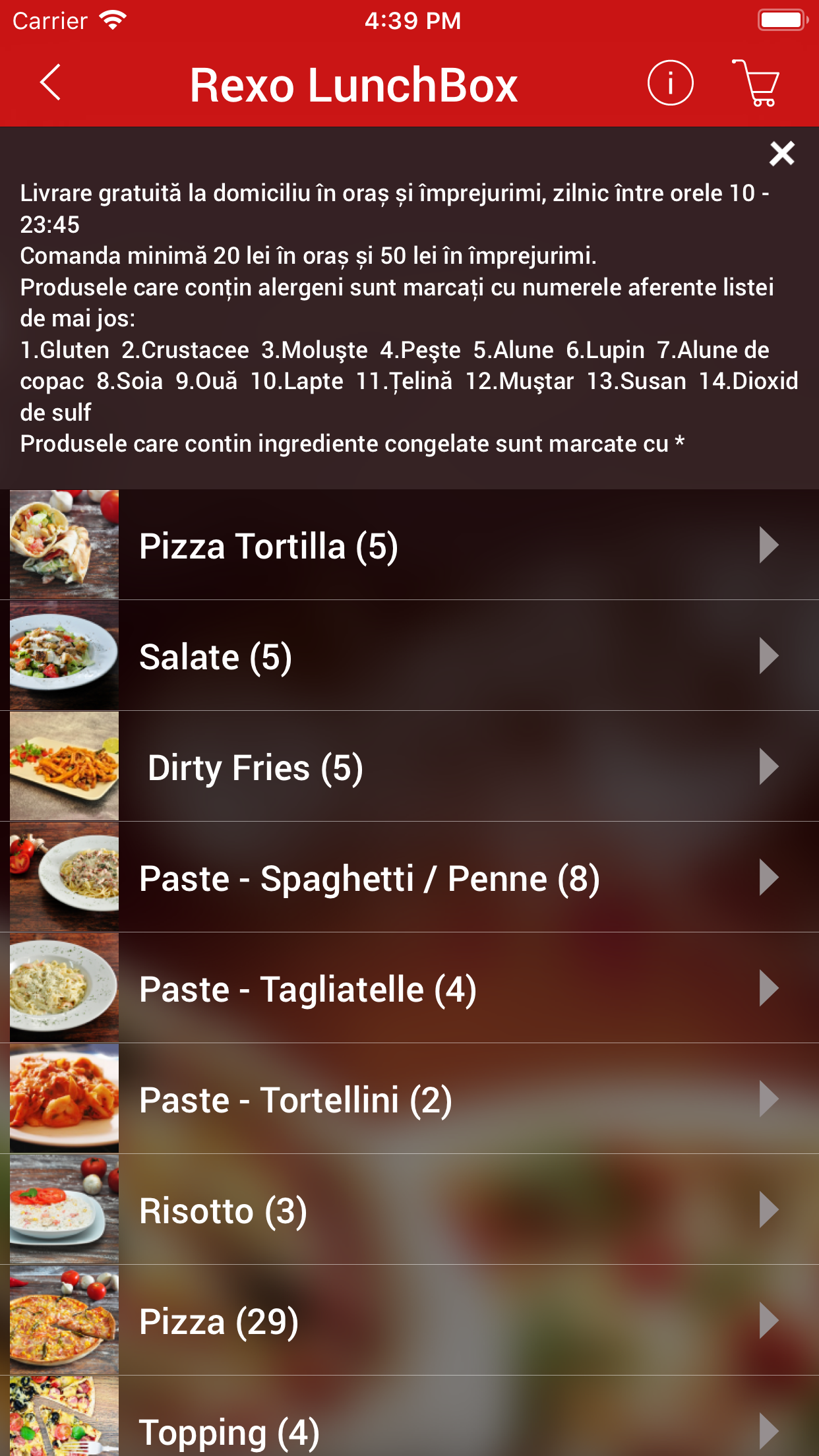Open the restaurant info icon

pos(670,83)
